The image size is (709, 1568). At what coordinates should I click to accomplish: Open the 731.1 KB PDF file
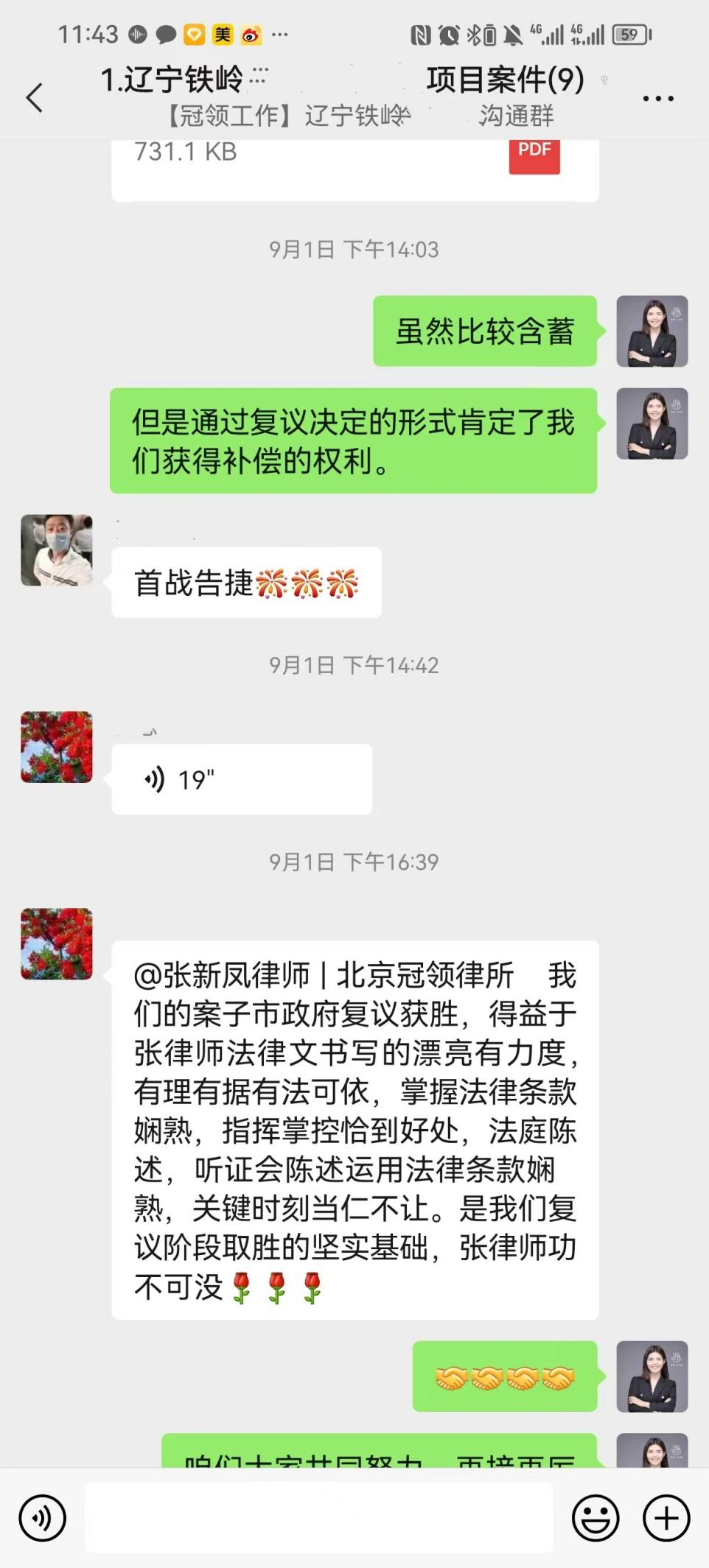click(x=354, y=168)
